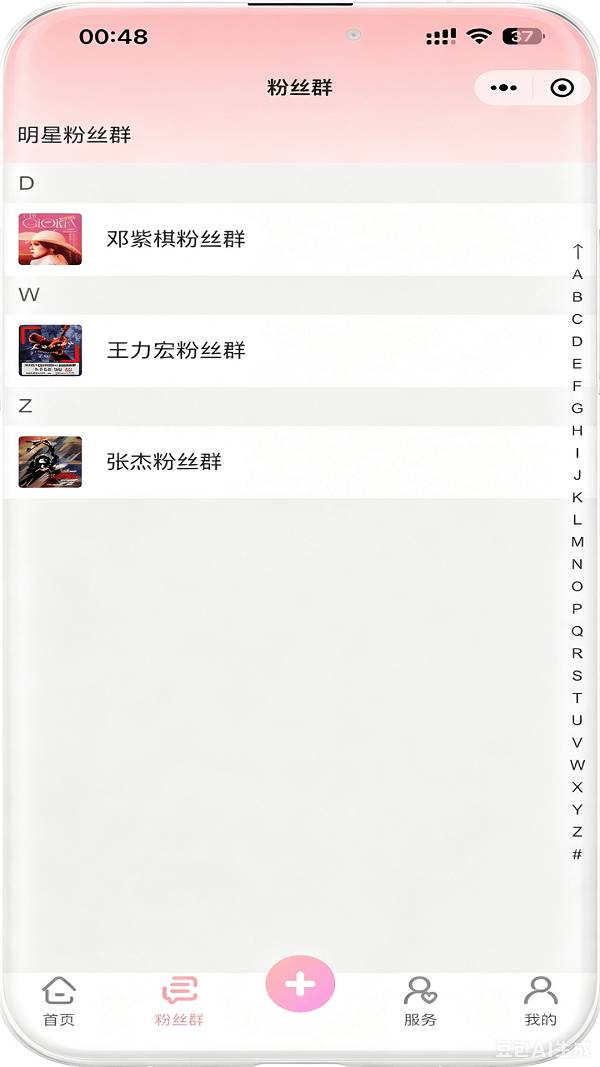
Task: Tap the pink plus button
Action: [x=300, y=984]
